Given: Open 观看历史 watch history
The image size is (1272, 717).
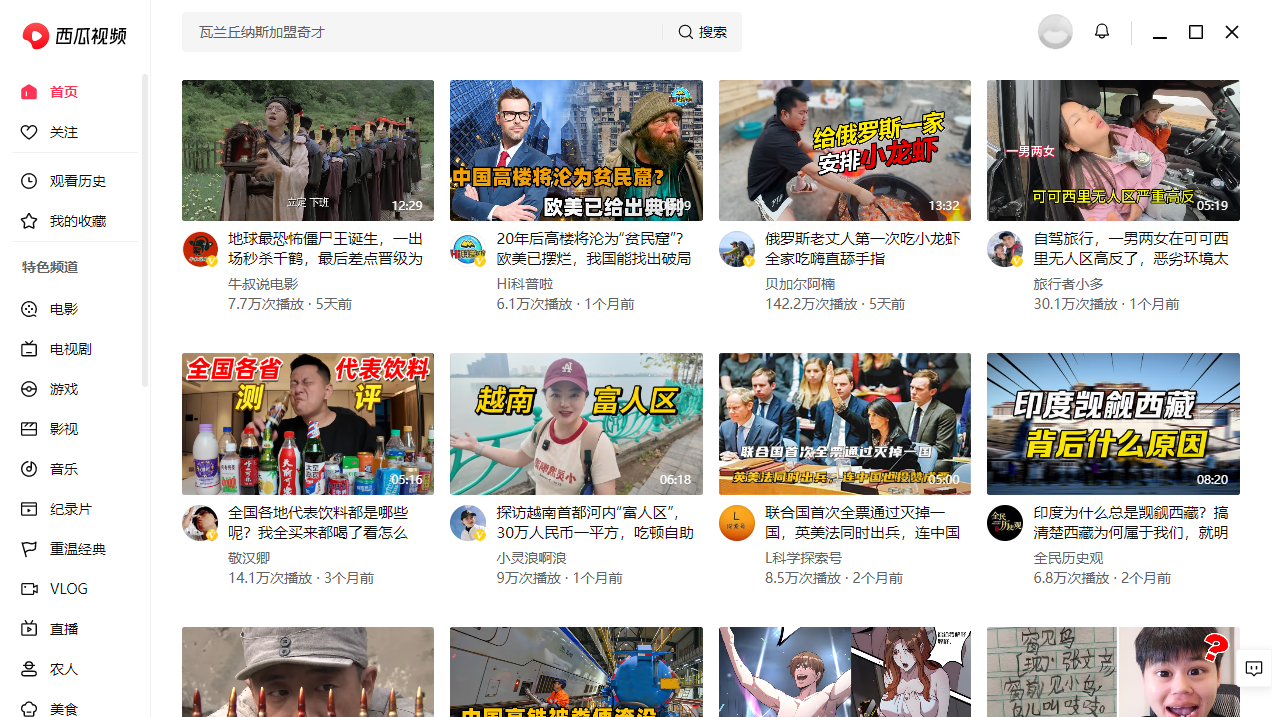Looking at the screenshot, I should pyautogui.click(x=77, y=181).
